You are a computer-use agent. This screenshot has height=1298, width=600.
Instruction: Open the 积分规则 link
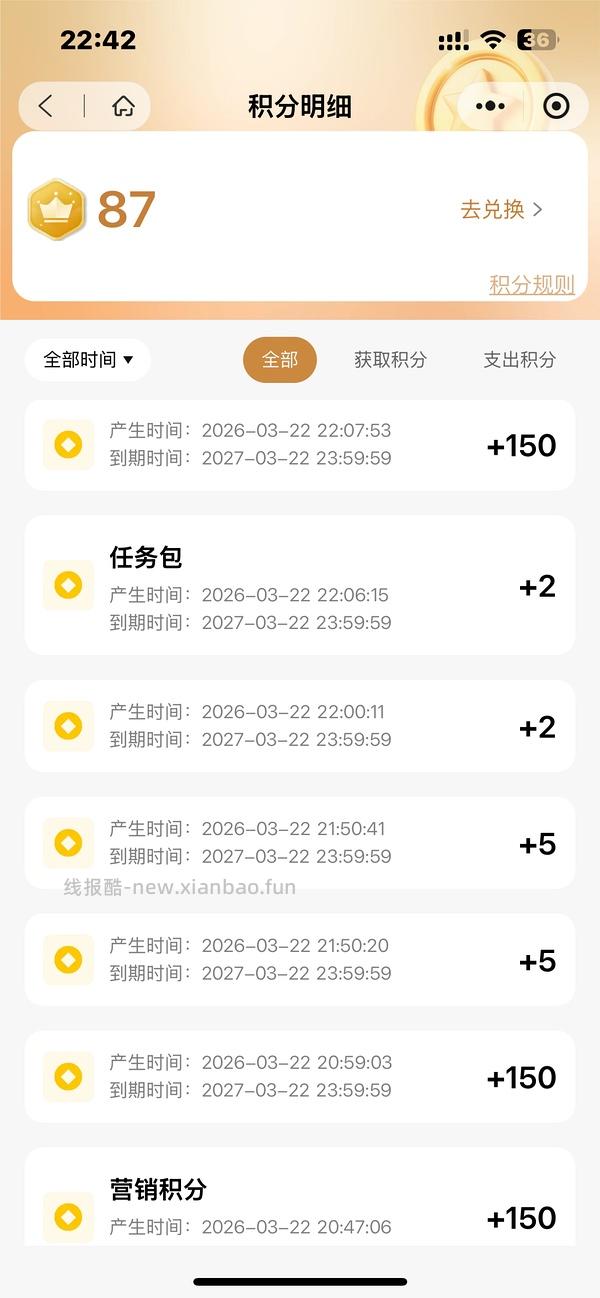pos(531,285)
